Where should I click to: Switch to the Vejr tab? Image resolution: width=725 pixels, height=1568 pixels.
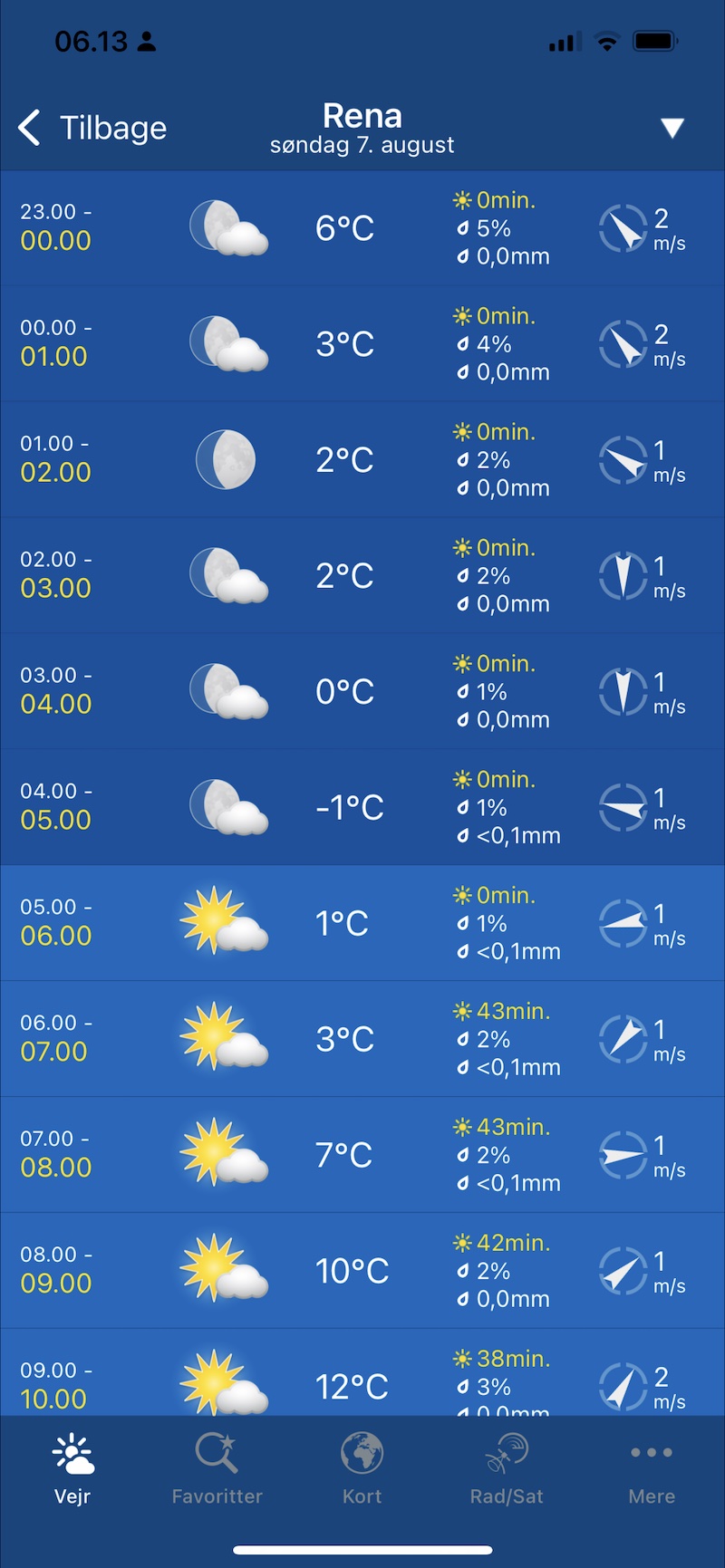pyautogui.click(x=72, y=1469)
